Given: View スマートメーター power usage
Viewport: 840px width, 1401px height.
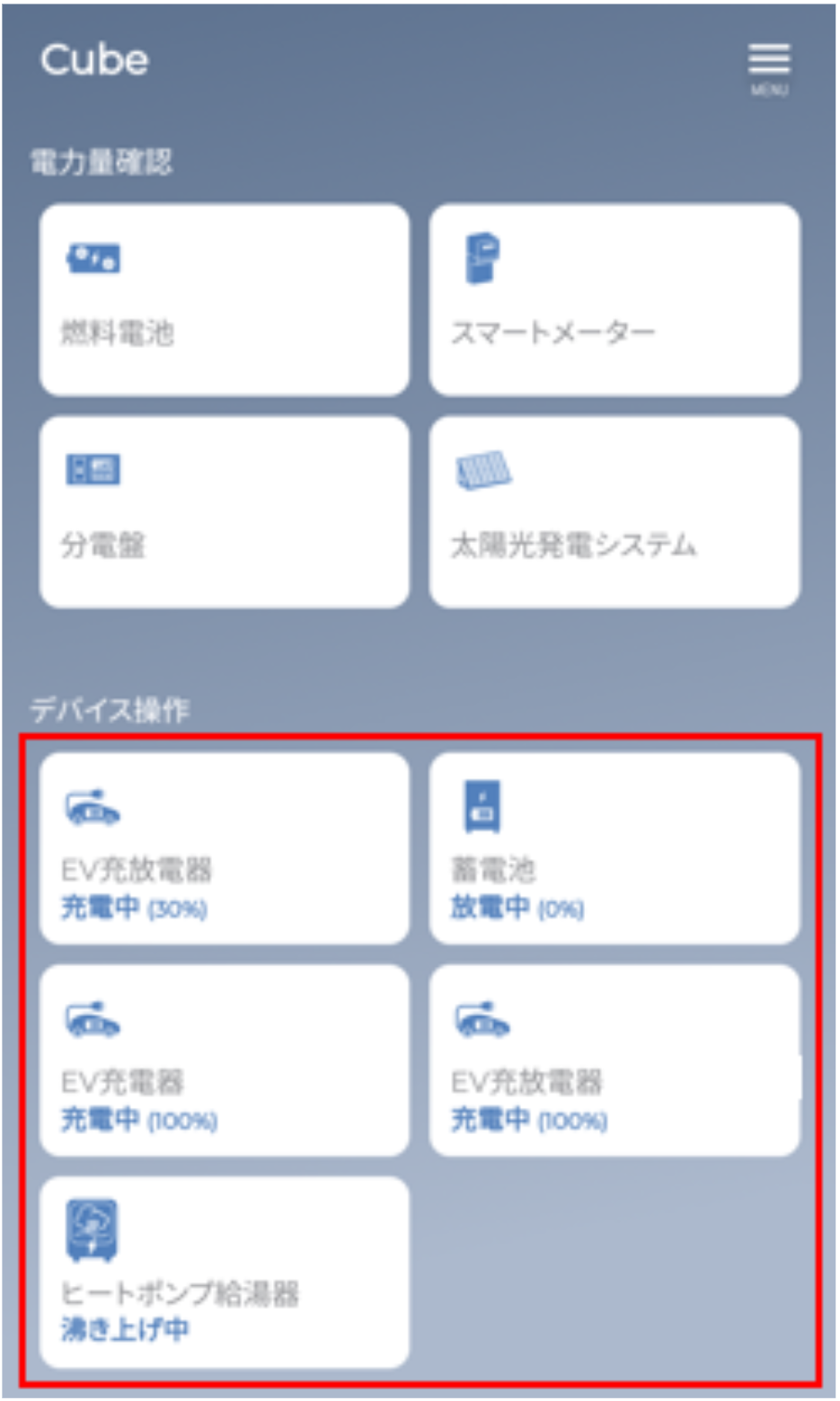Looking at the screenshot, I should click(615, 299).
